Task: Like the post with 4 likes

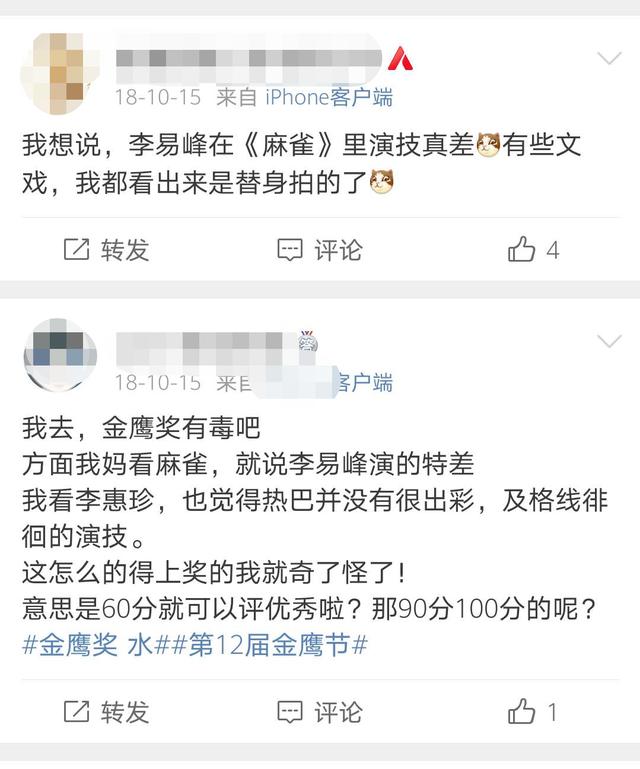Action: coord(533,250)
